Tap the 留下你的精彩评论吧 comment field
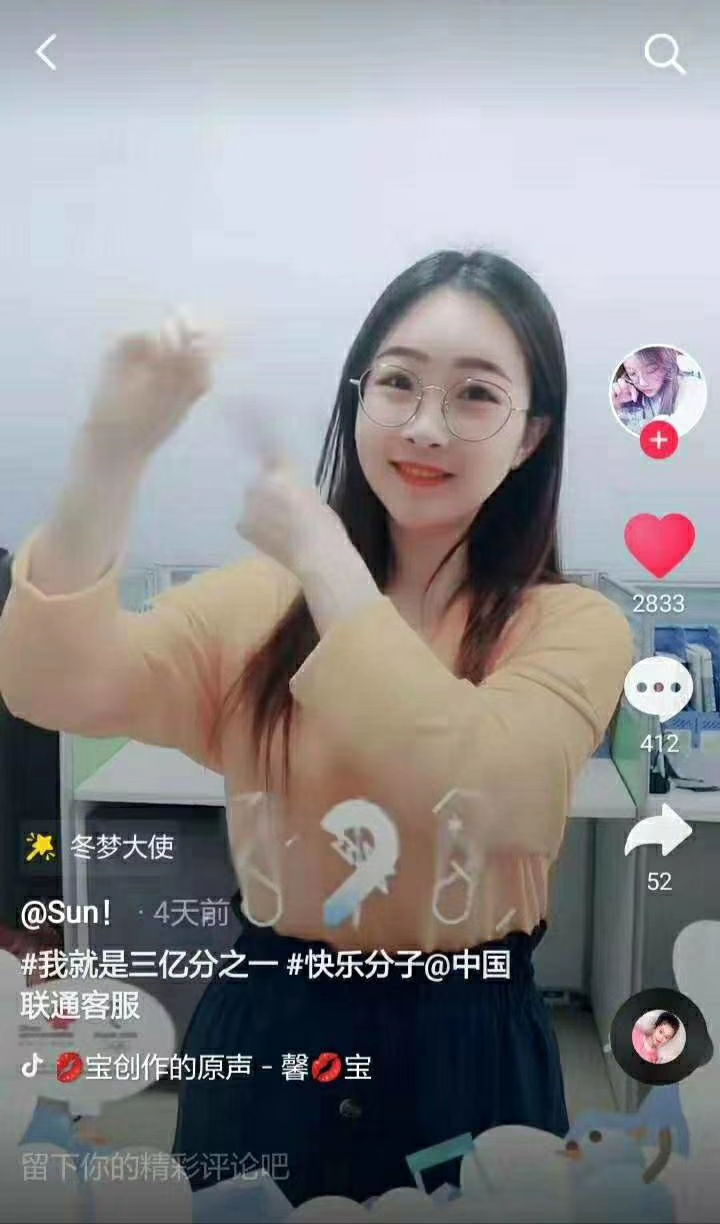This screenshot has width=720, height=1224. [x=155, y=1166]
